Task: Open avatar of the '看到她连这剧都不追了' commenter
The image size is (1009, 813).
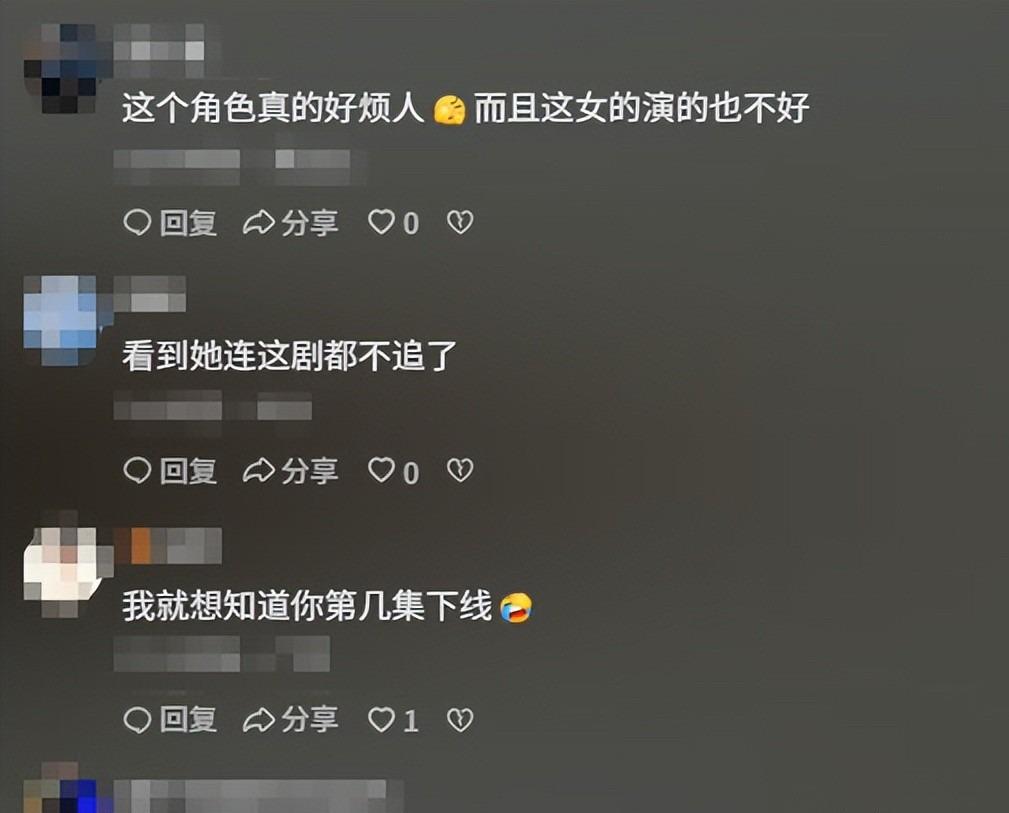Action: pyautogui.click(x=62, y=318)
